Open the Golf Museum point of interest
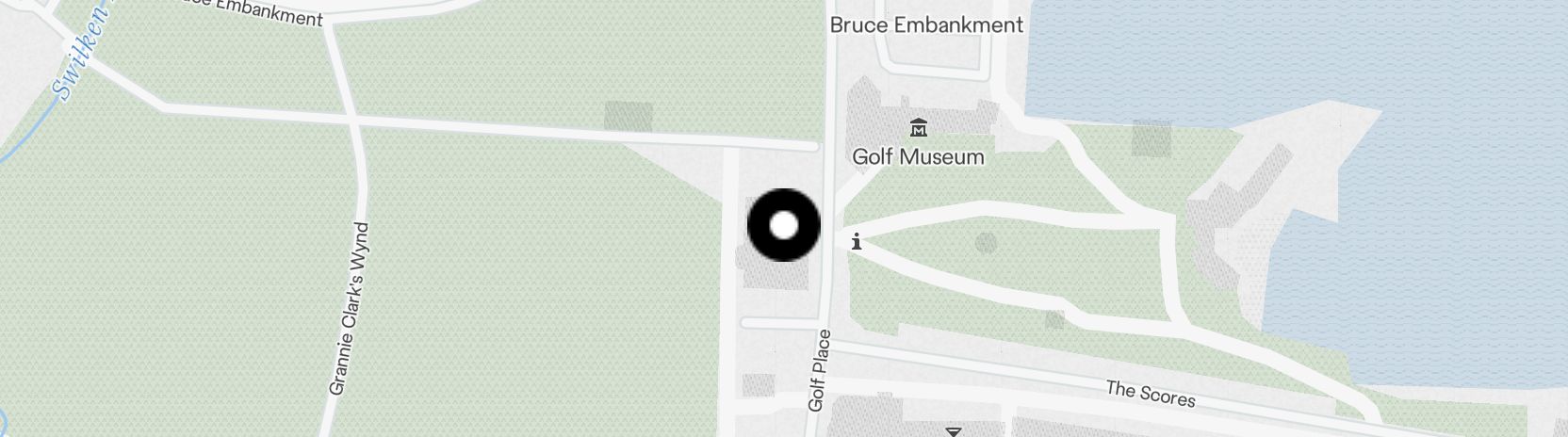 click(918, 128)
